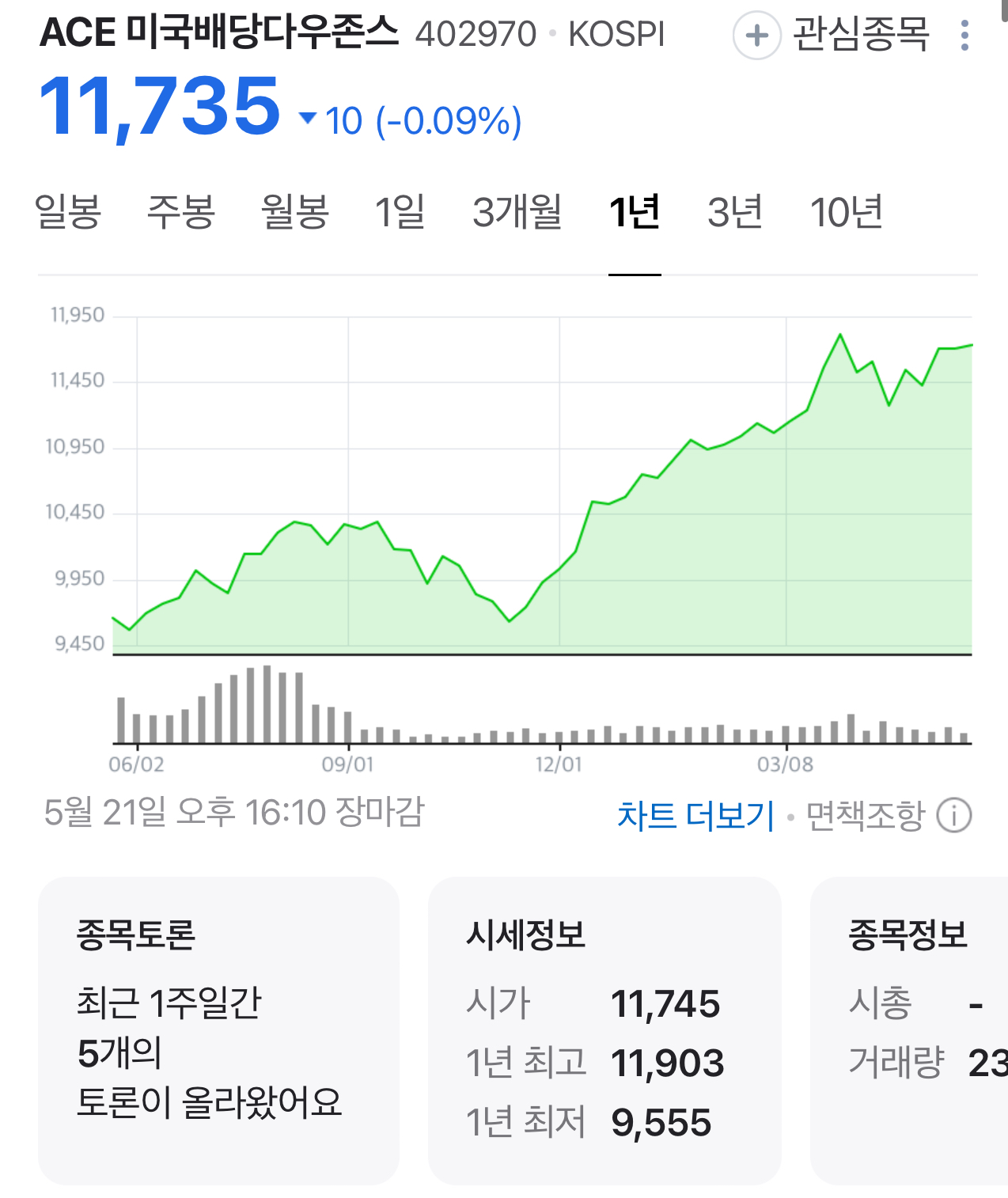This screenshot has width=1008, height=1198.
Task: Open the 1일 intraday chart
Action: (x=400, y=211)
